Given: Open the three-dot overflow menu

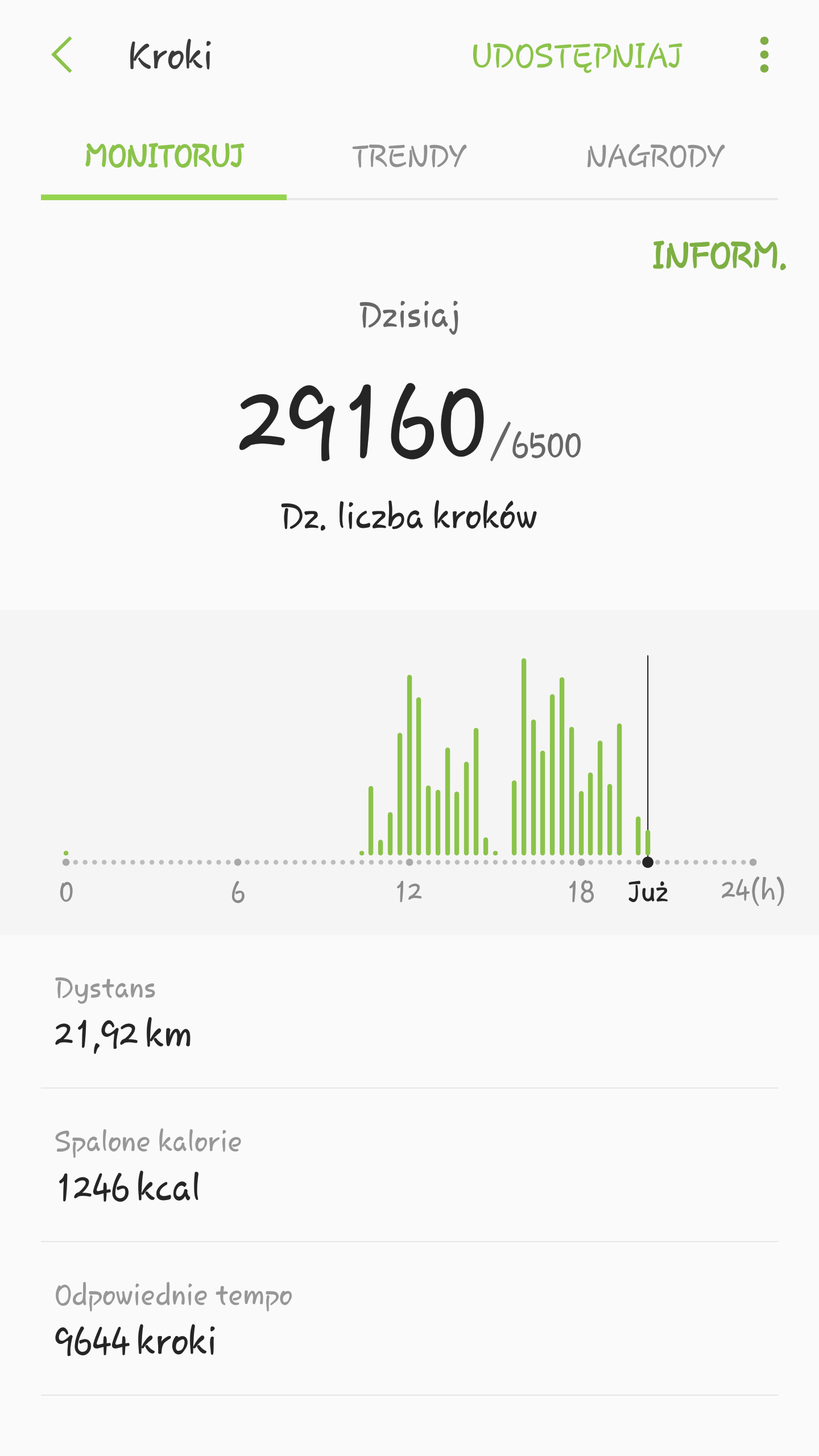Looking at the screenshot, I should [764, 55].
